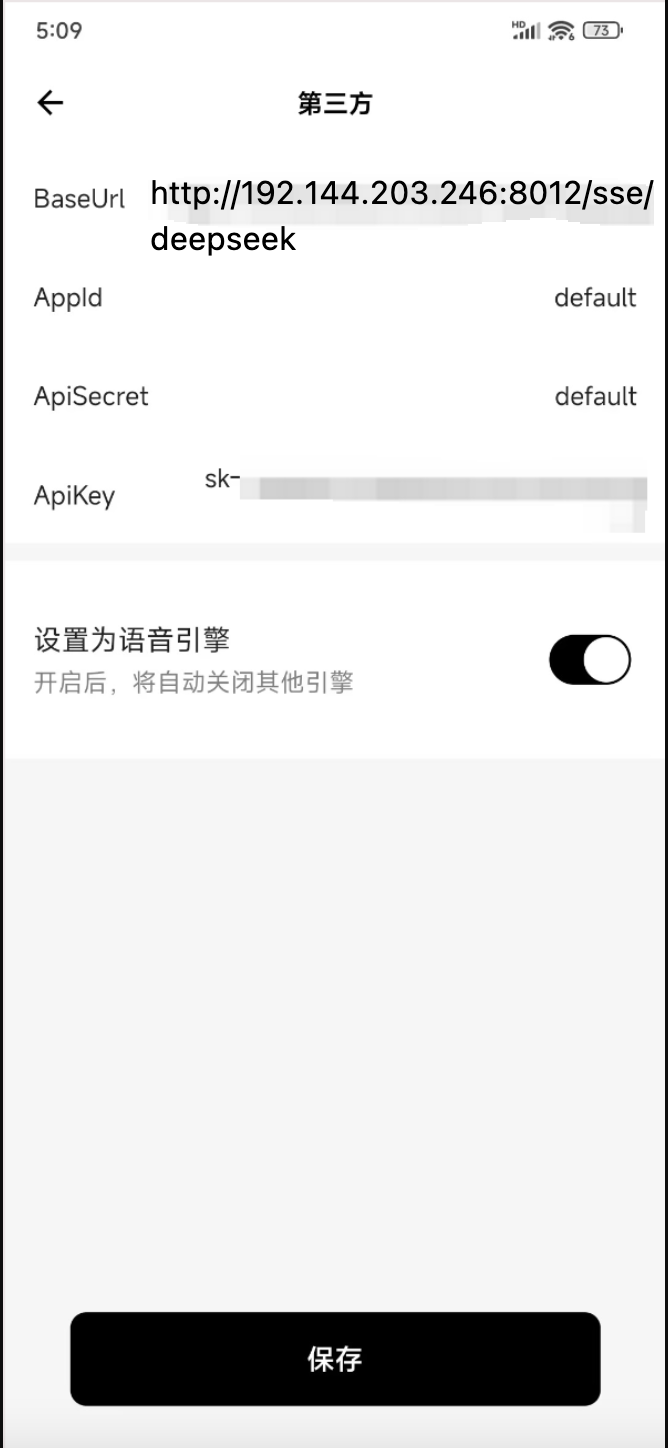Edit the ApiSecret value
668x1448 pixels.
(x=594, y=397)
